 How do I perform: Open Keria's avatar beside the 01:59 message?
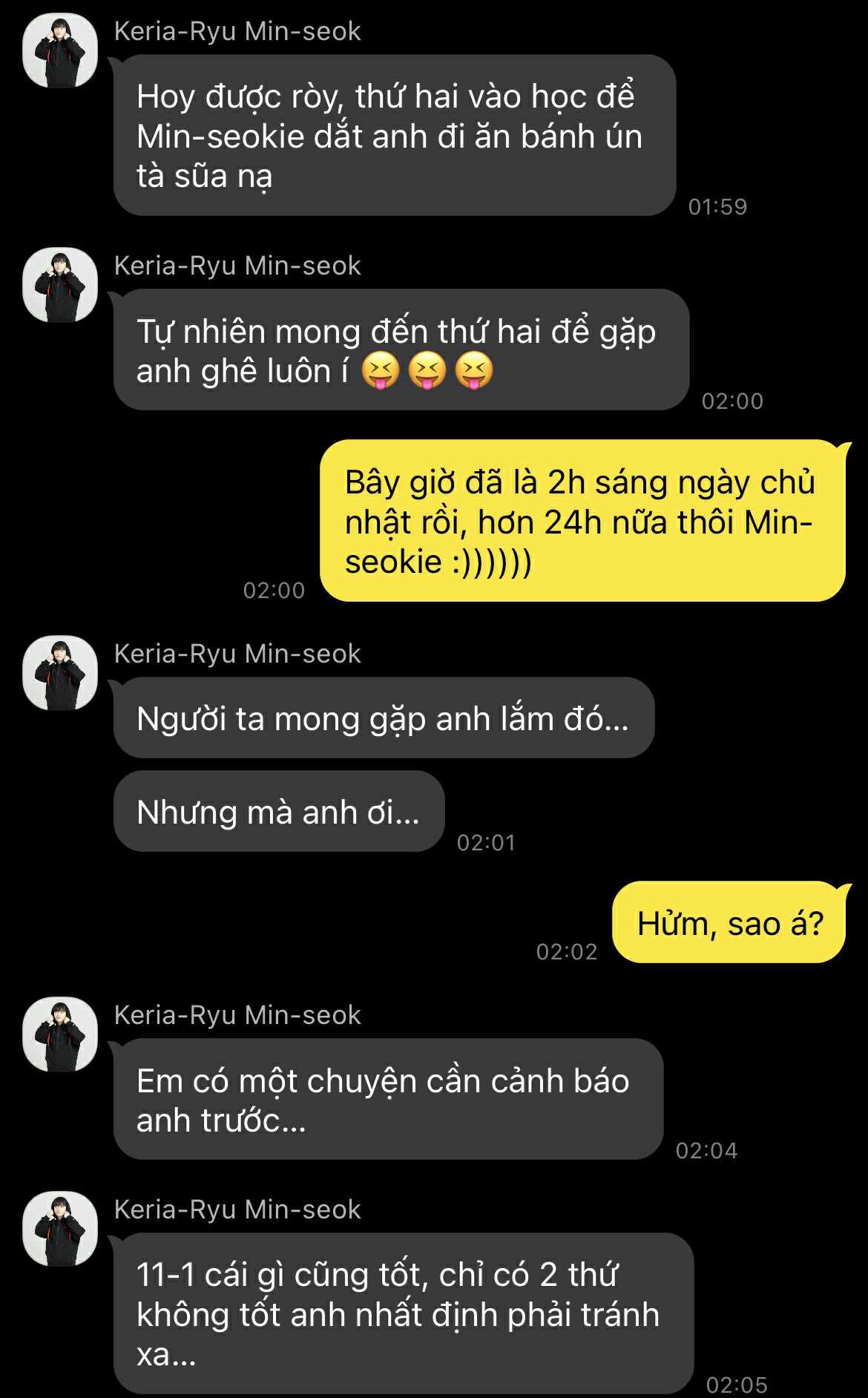tap(60, 51)
